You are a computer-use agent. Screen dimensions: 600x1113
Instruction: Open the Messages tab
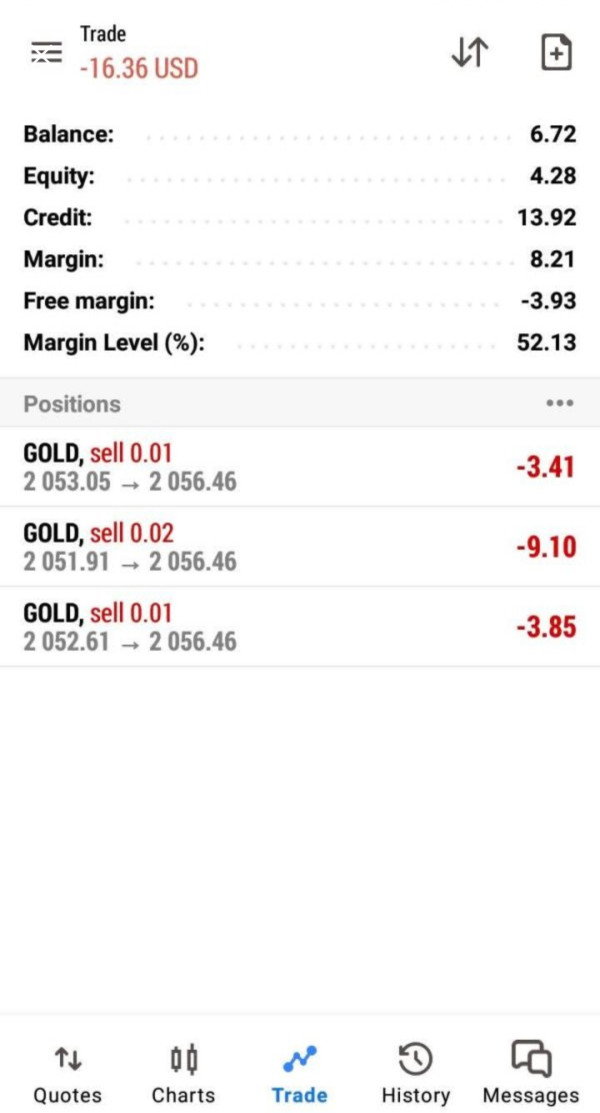[x=531, y=1074]
